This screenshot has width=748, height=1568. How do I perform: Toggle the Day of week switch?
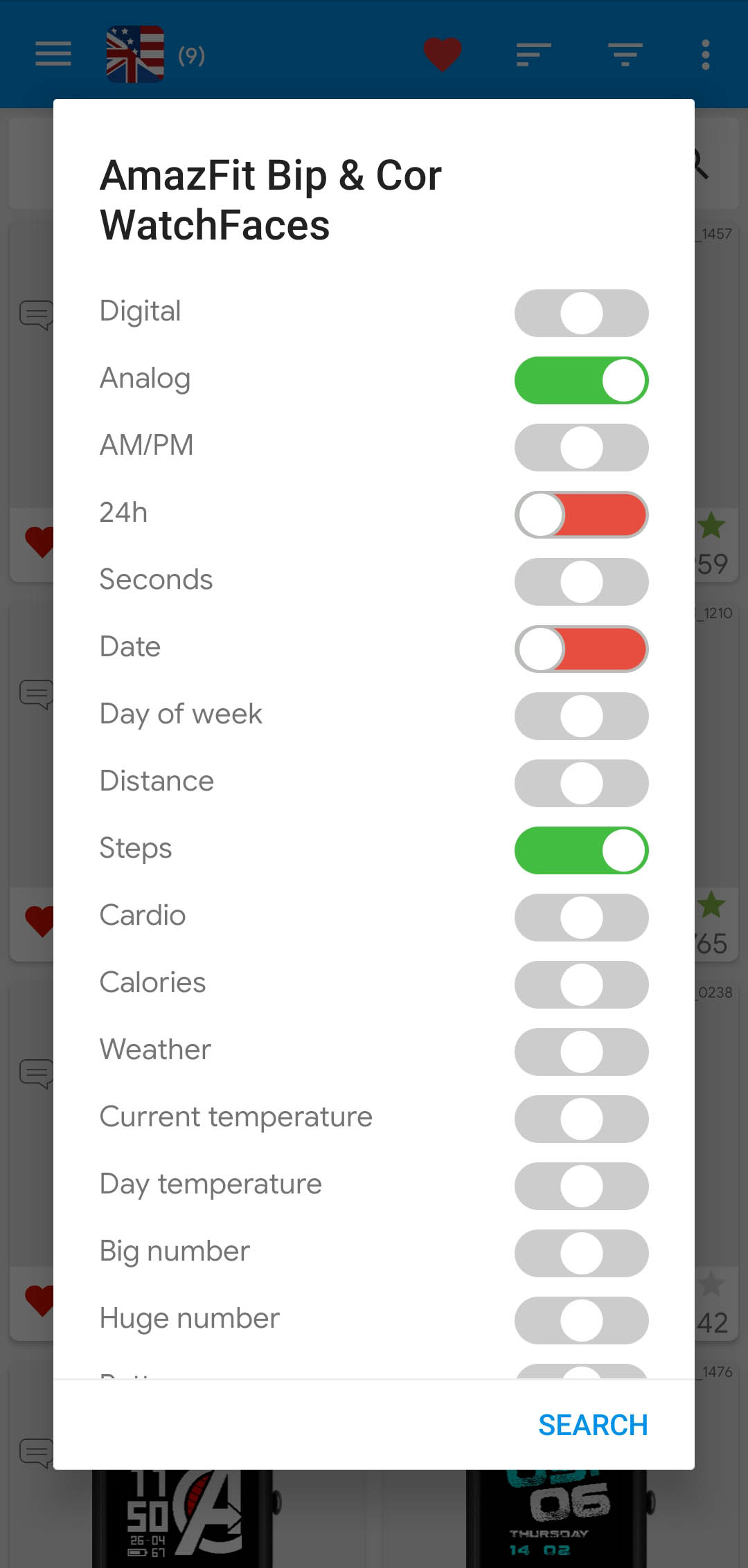581,716
